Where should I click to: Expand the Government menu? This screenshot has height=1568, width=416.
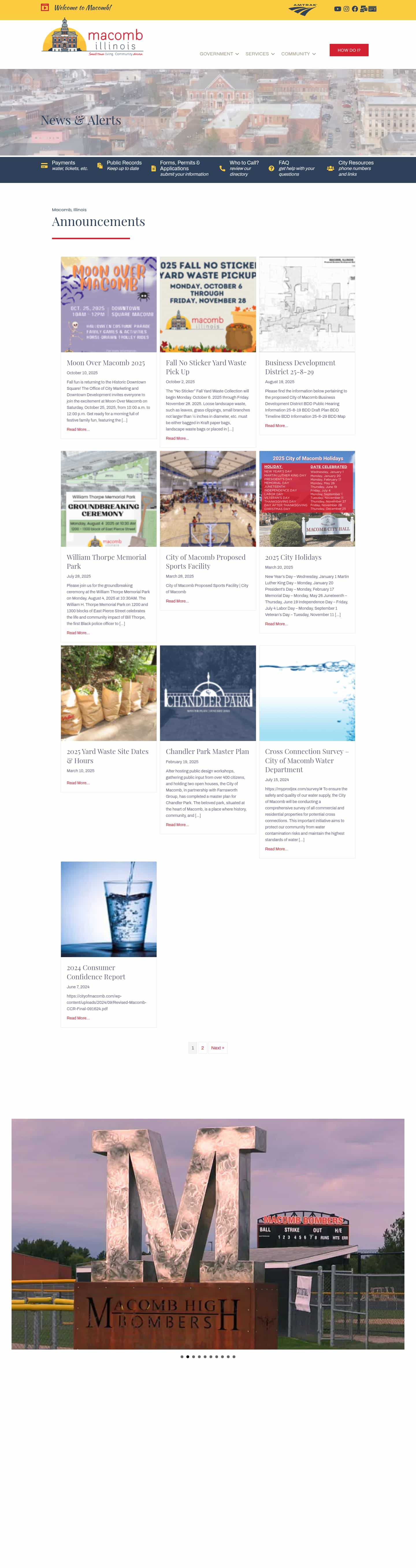219,54
